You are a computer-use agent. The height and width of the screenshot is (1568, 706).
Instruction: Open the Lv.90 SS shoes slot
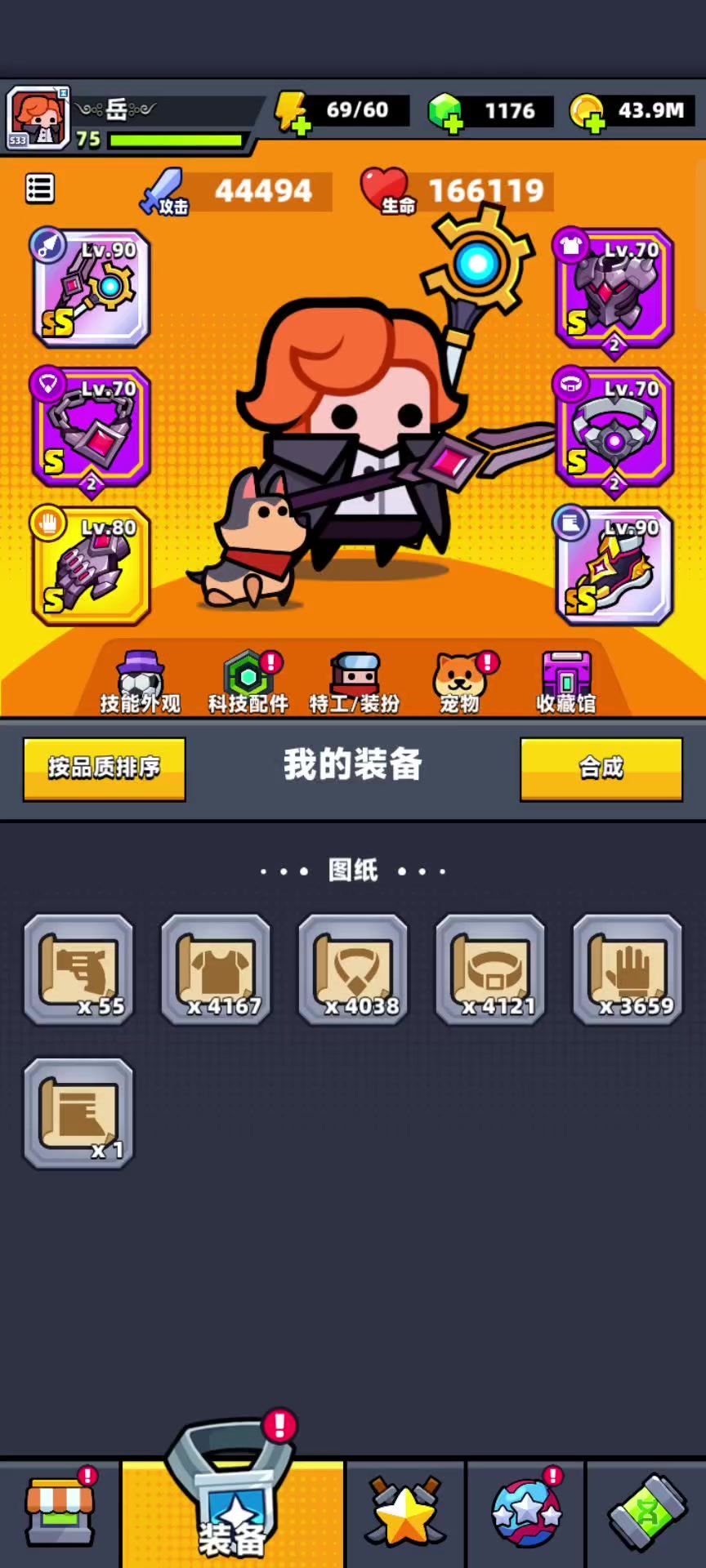[x=614, y=566]
